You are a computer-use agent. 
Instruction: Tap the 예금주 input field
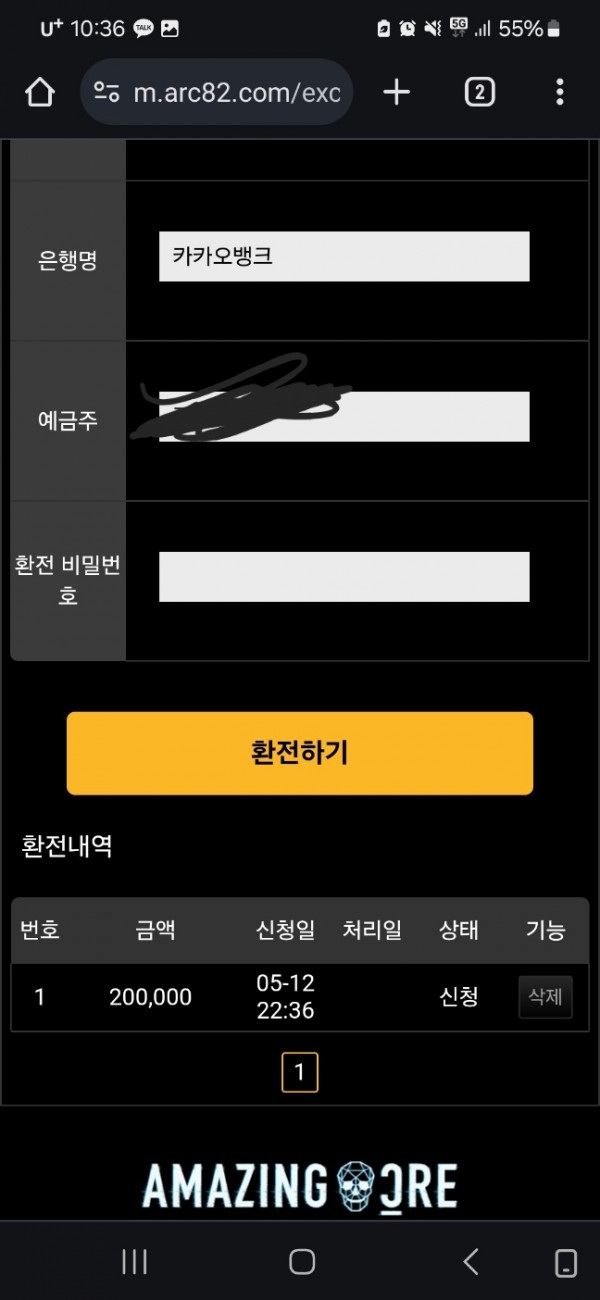[344, 416]
